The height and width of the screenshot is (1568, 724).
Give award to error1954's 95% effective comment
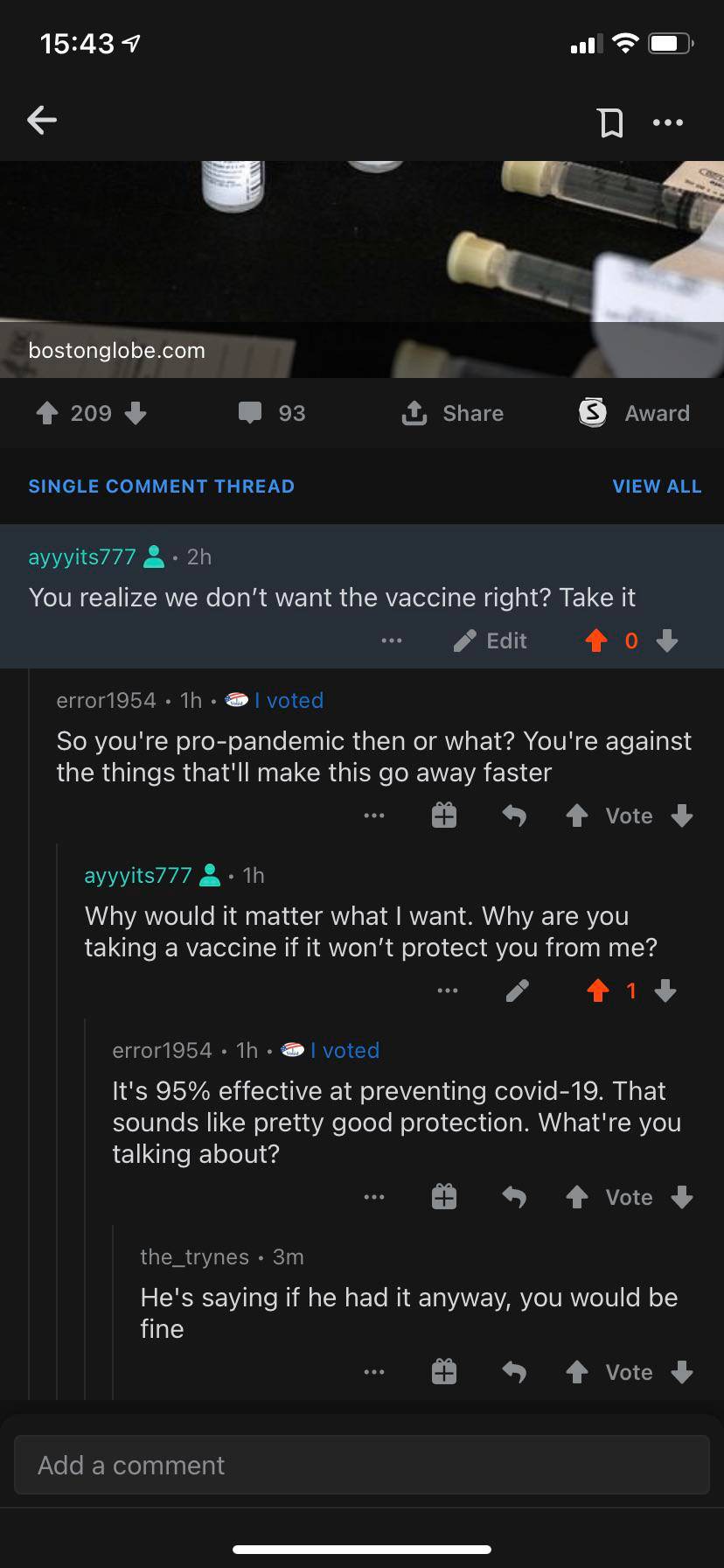pos(444,1197)
